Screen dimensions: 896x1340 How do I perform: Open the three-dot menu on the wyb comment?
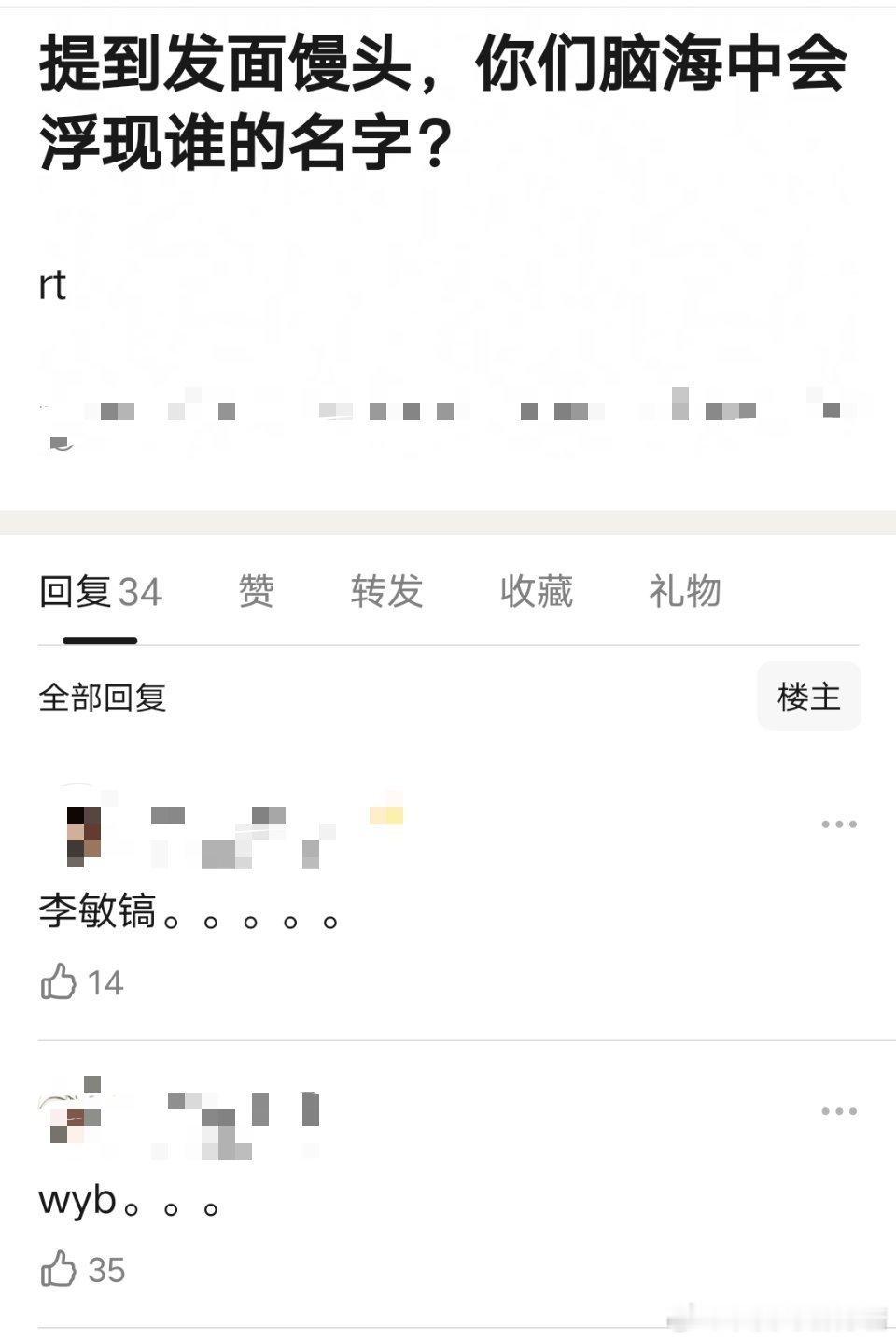(x=838, y=1110)
